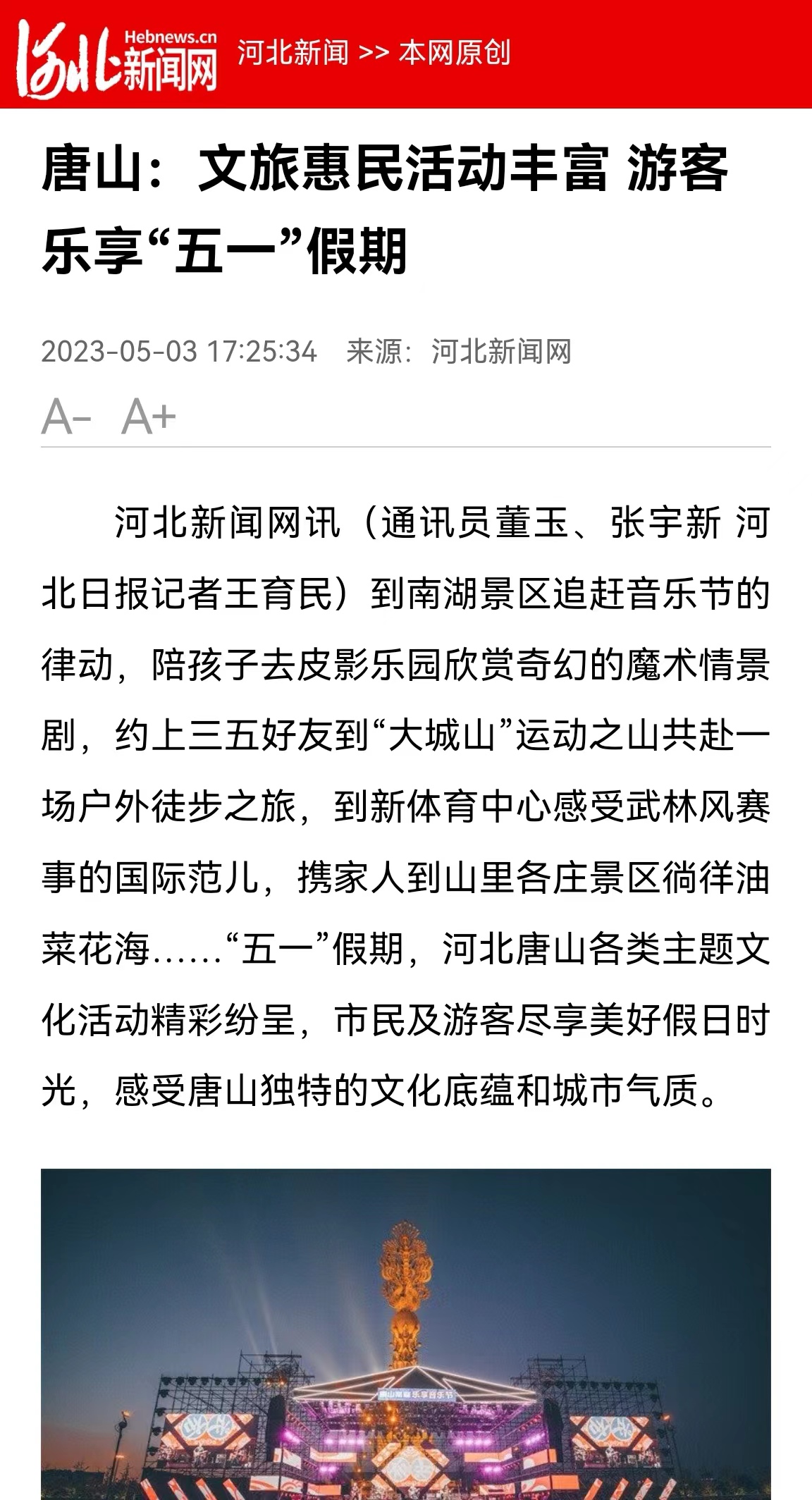Go to the 河北新闻 breadcrumb section
Image resolution: width=812 pixels, height=1500 pixels.
coord(293,53)
